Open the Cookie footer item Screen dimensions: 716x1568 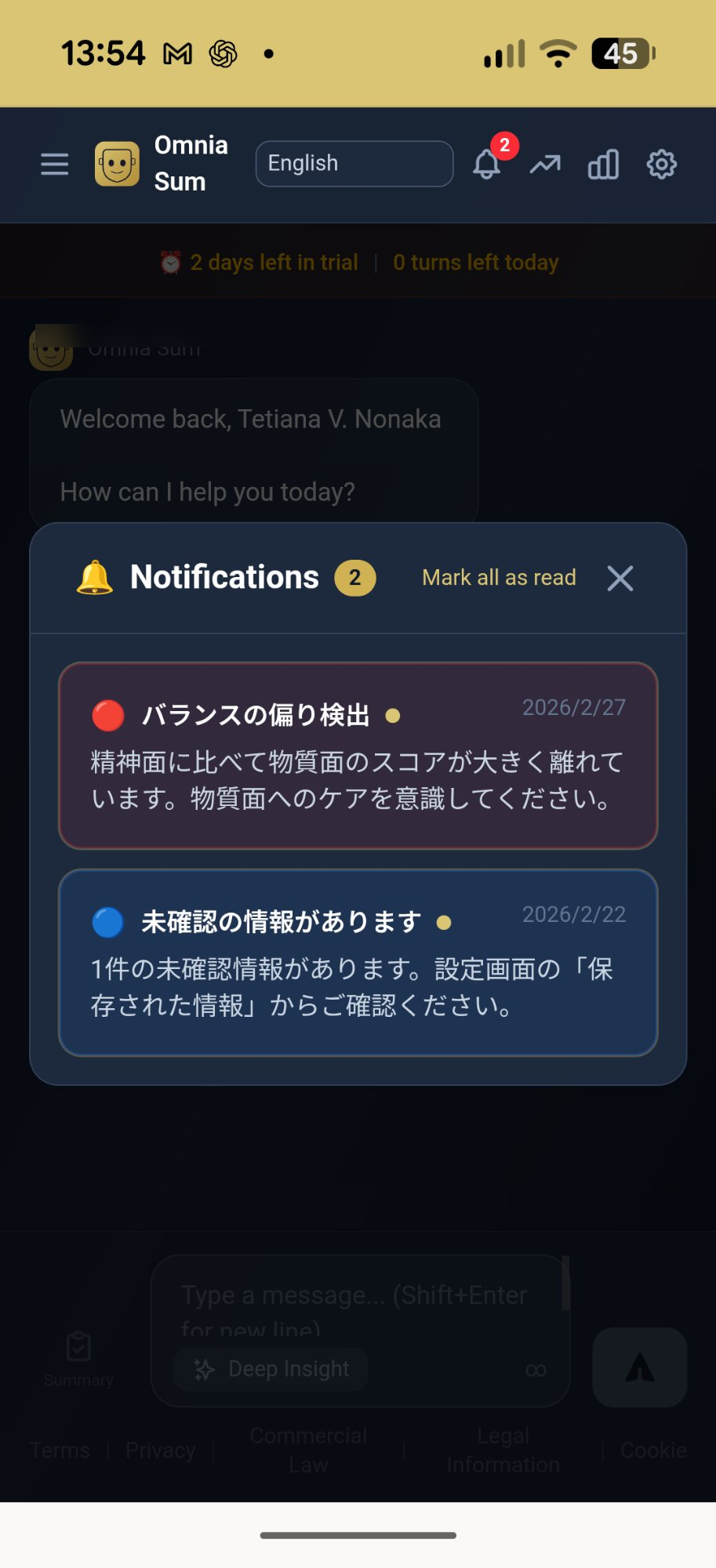point(654,1450)
